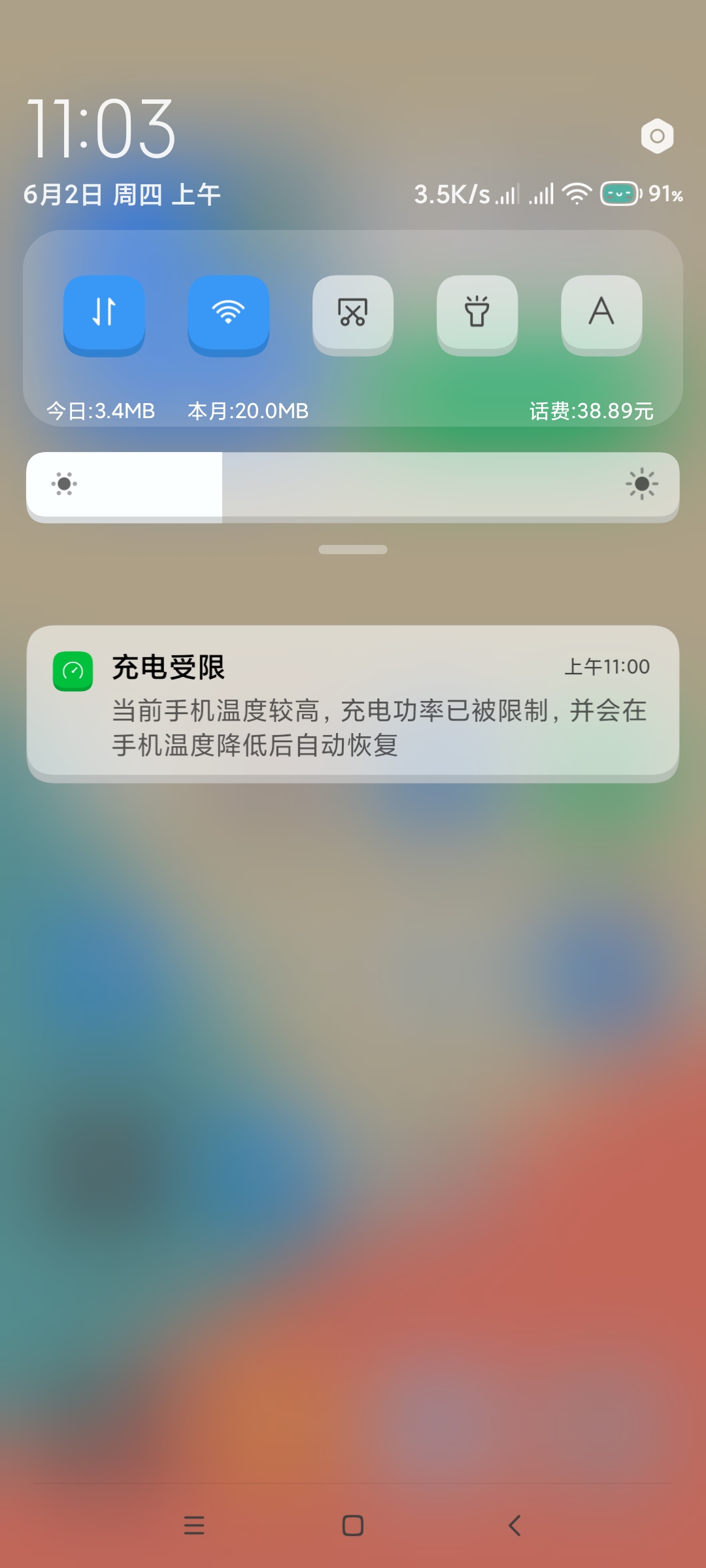Screen dimensions: 706x1568
Task: Open settings from the hexagon gear icon
Action: tap(657, 136)
